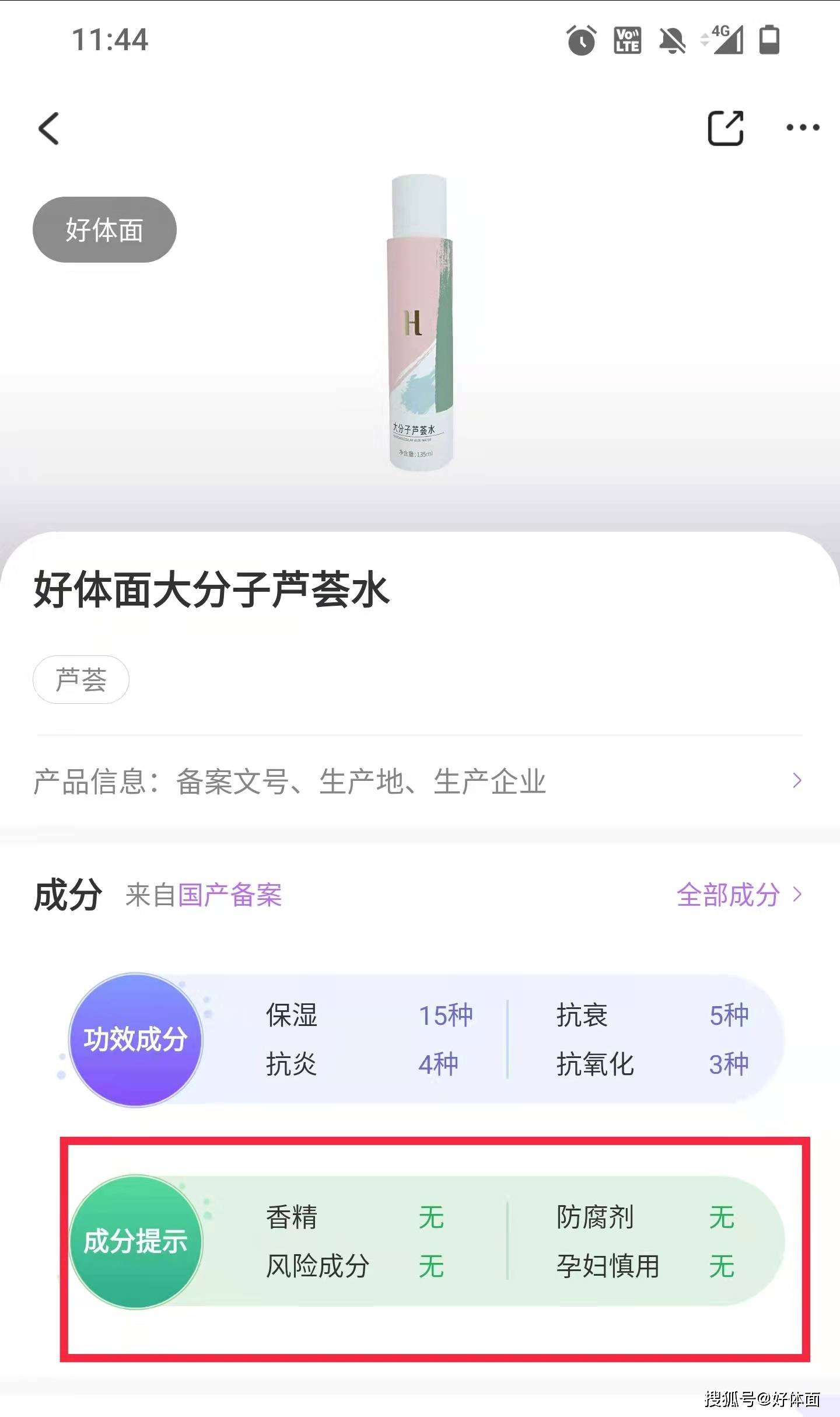The height and width of the screenshot is (1417, 840).
Task: Open the three-dot overflow menu
Action: tap(803, 128)
